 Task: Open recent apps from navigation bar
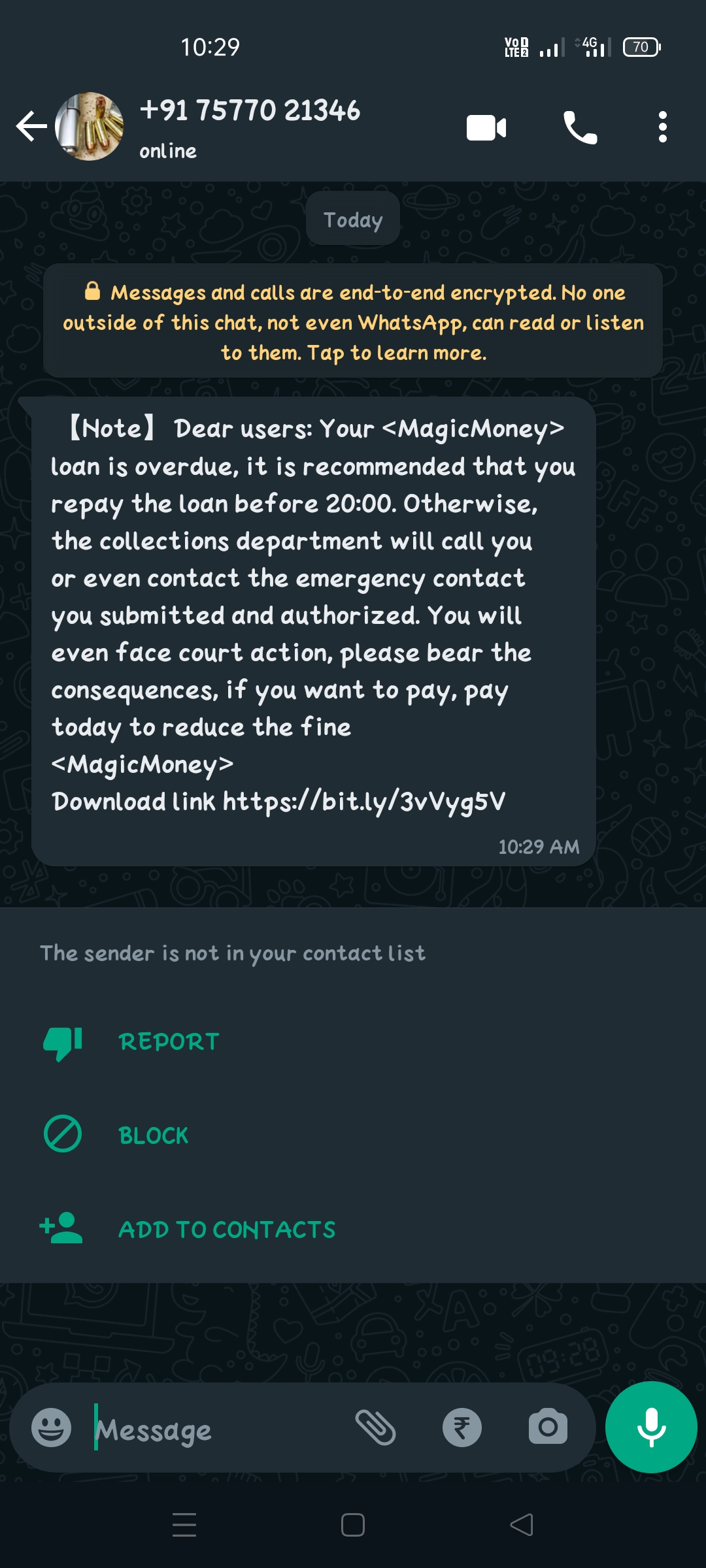click(184, 1526)
